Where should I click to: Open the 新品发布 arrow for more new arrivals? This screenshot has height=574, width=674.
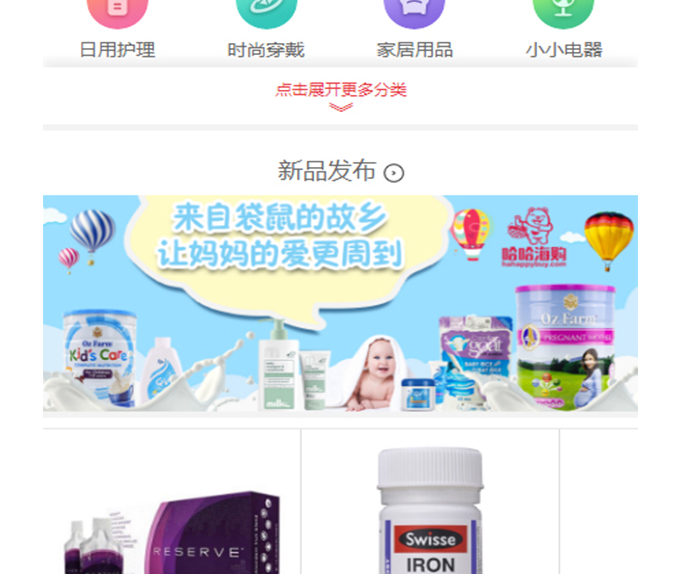tap(394, 173)
